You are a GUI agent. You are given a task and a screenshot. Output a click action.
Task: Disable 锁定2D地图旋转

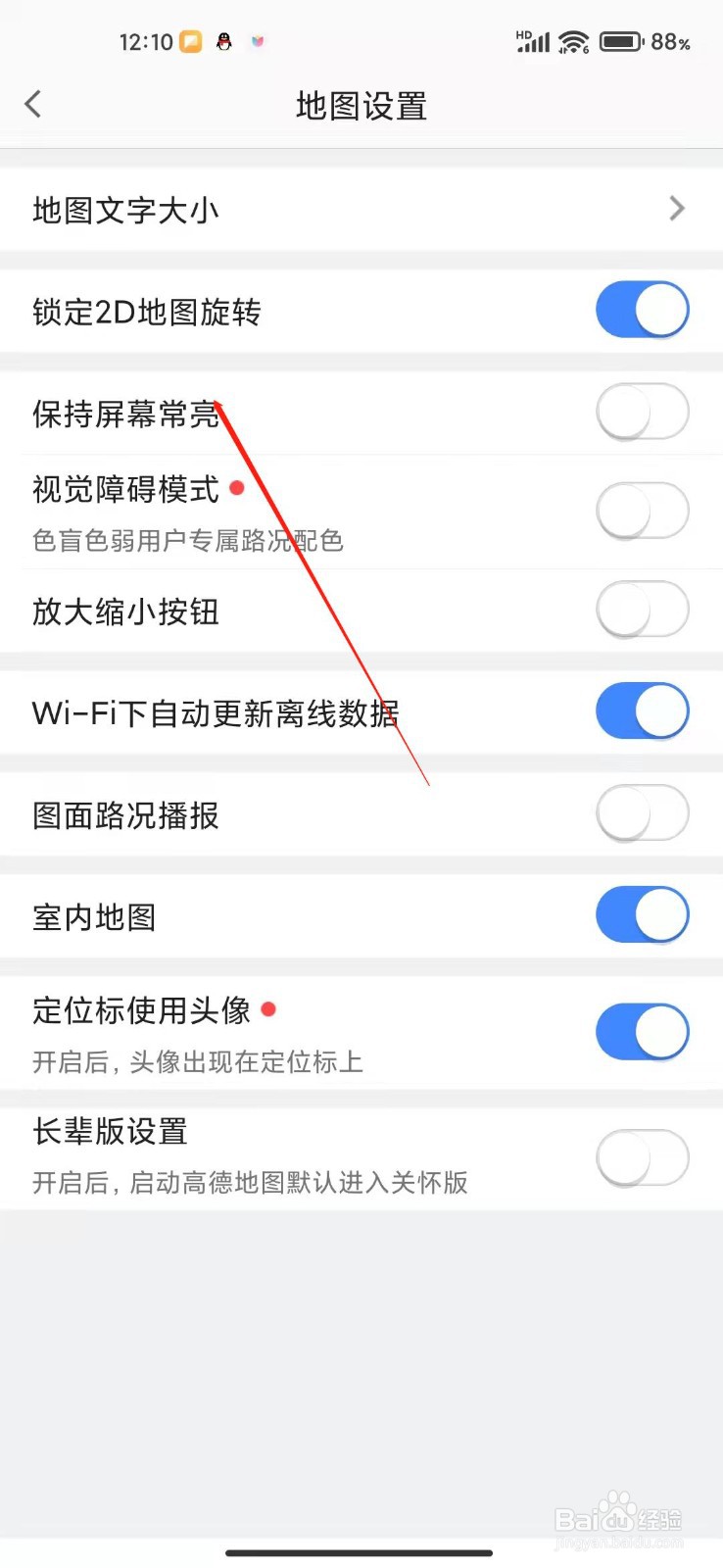click(x=642, y=309)
